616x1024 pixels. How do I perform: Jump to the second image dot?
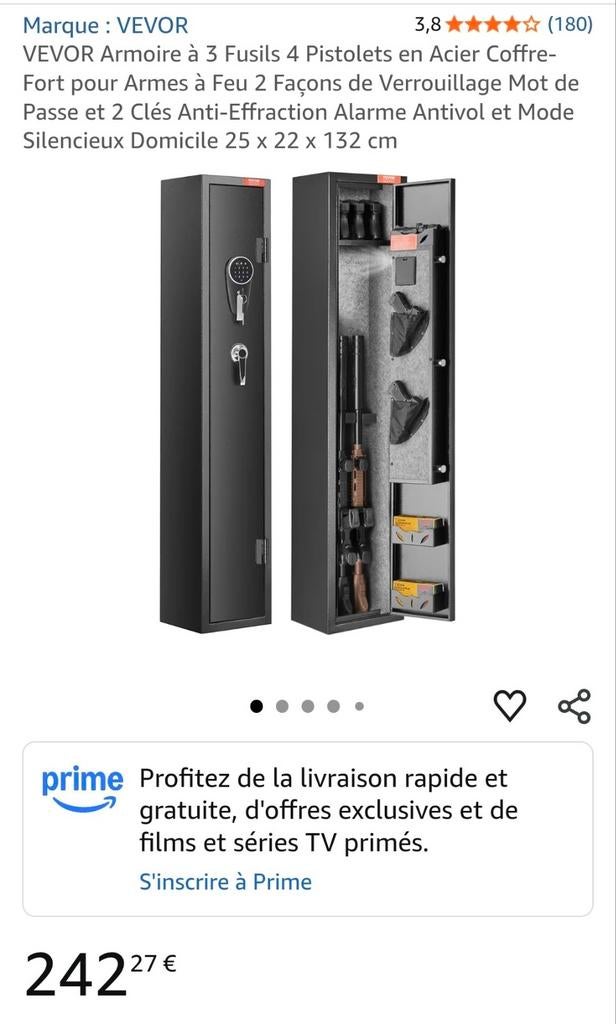(x=282, y=706)
